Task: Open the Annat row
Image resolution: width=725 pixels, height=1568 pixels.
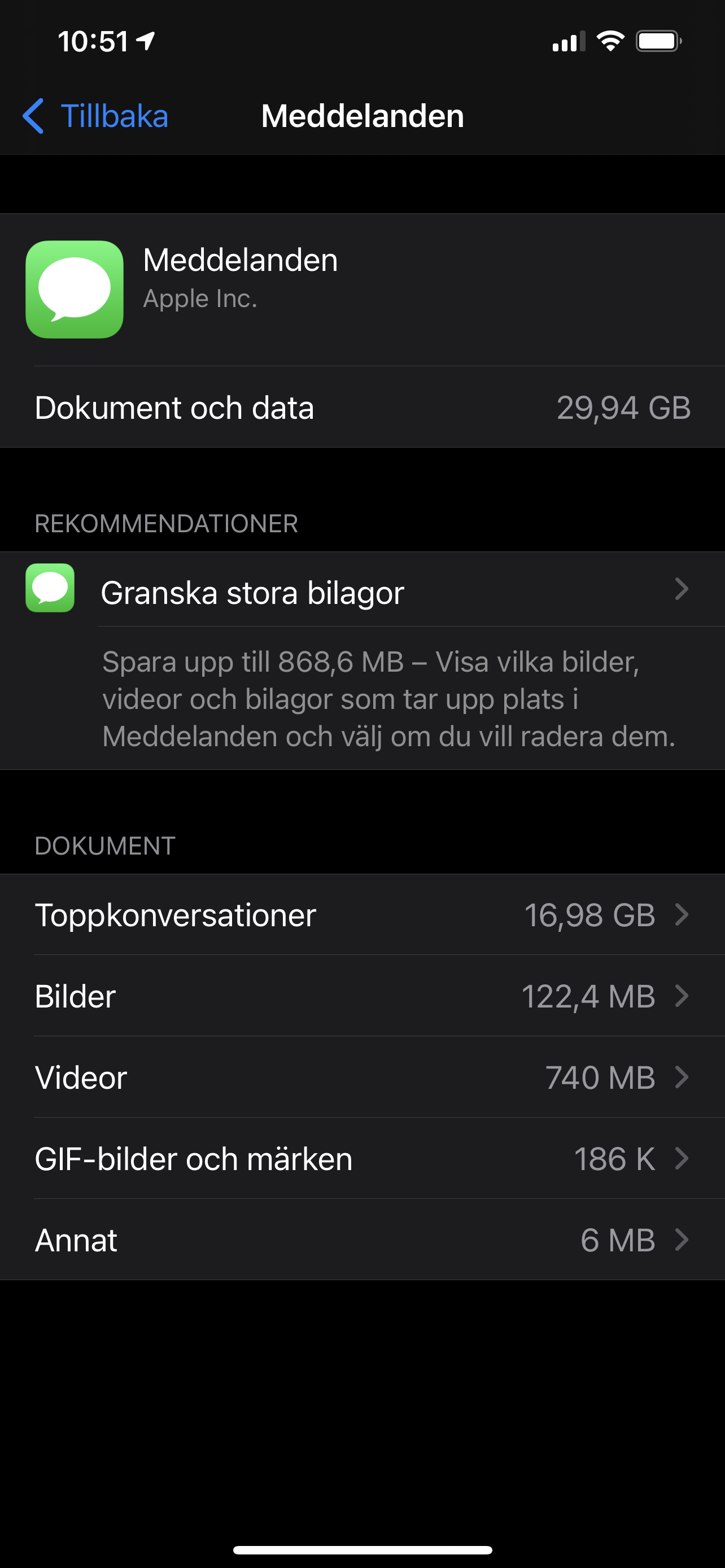Action: point(362,1240)
